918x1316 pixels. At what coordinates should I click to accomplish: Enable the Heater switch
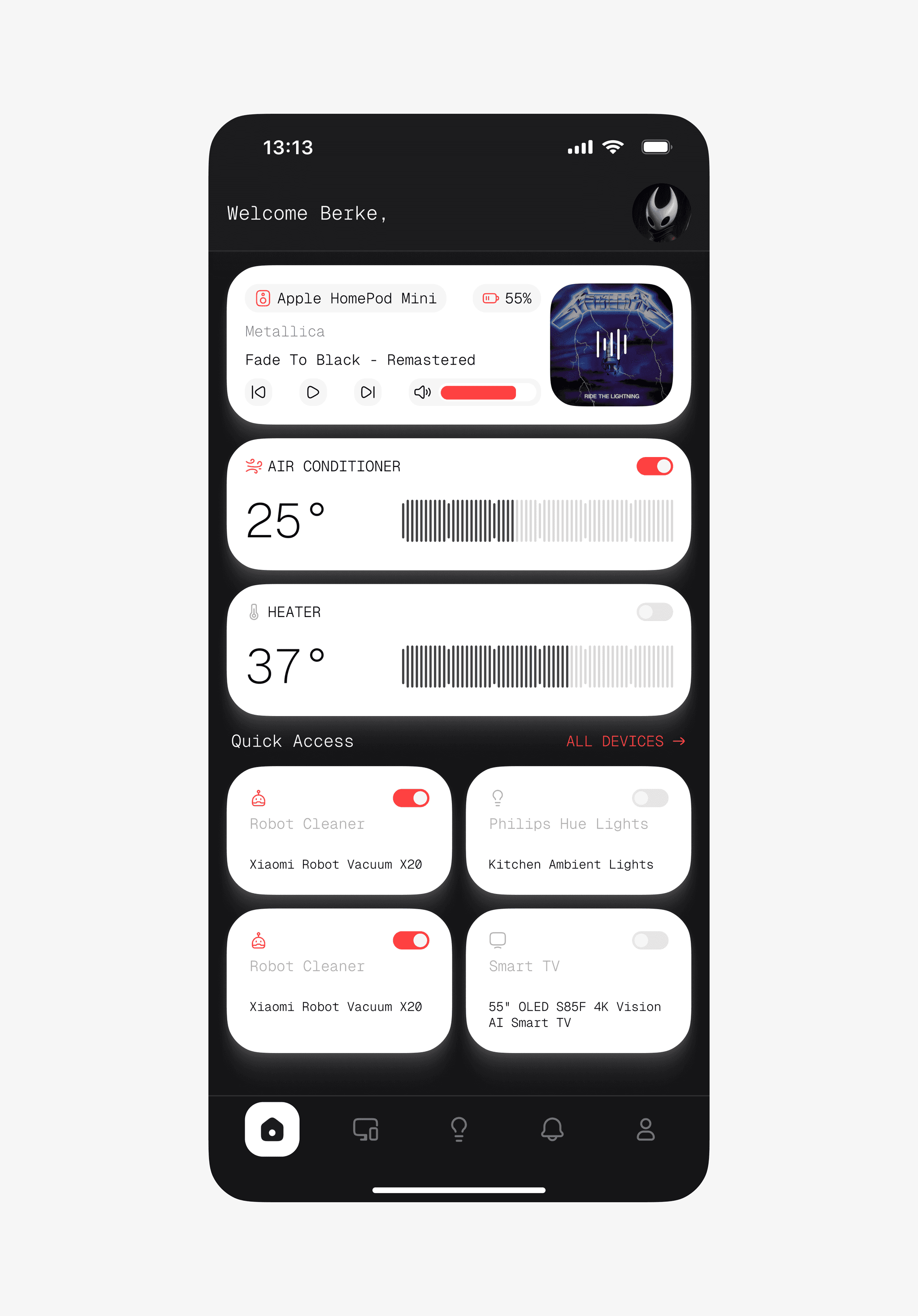pyautogui.click(x=654, y=612)
